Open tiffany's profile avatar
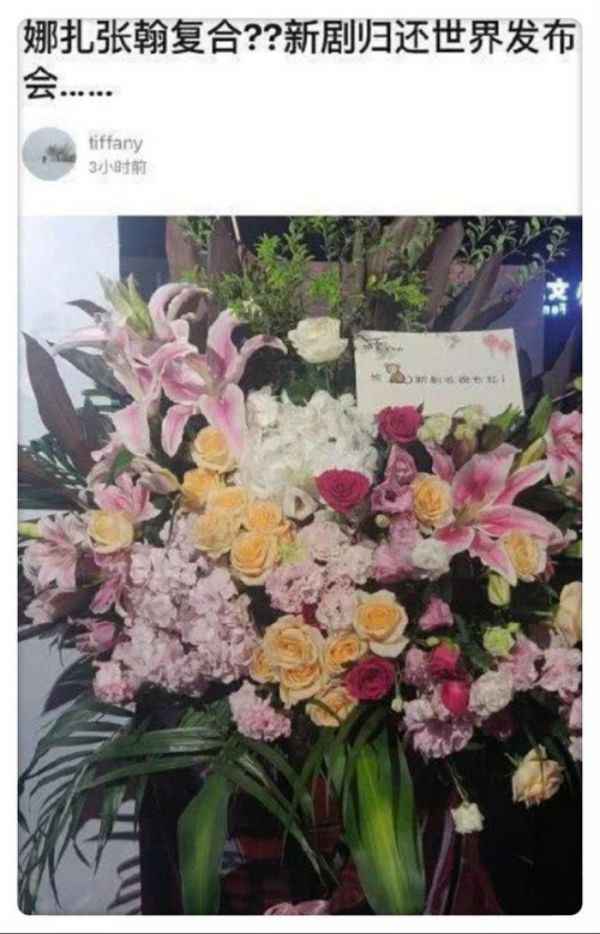Image resolution: width=600 pixels, height=934 pixels. point(49,154)
